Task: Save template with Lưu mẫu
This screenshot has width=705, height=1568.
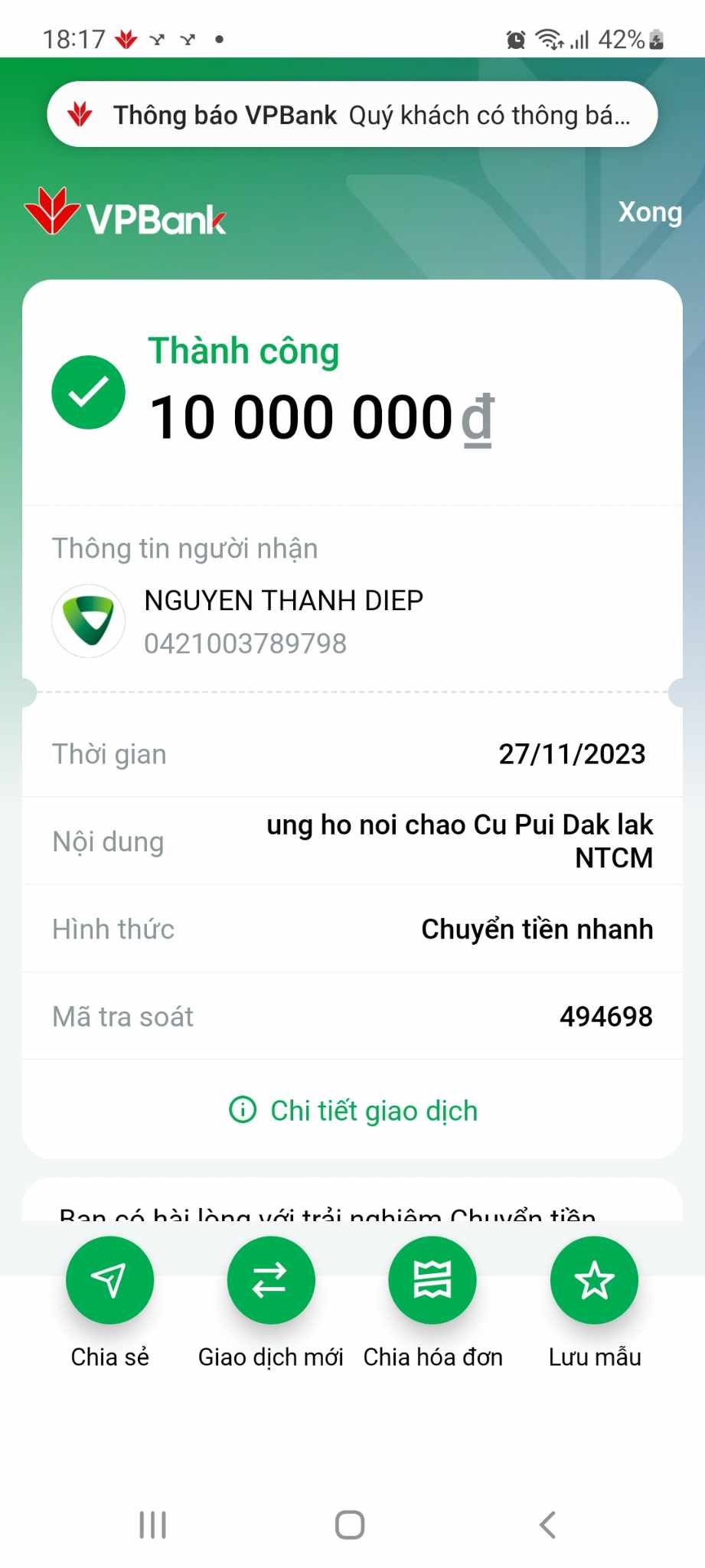Action: [594, 1280]
